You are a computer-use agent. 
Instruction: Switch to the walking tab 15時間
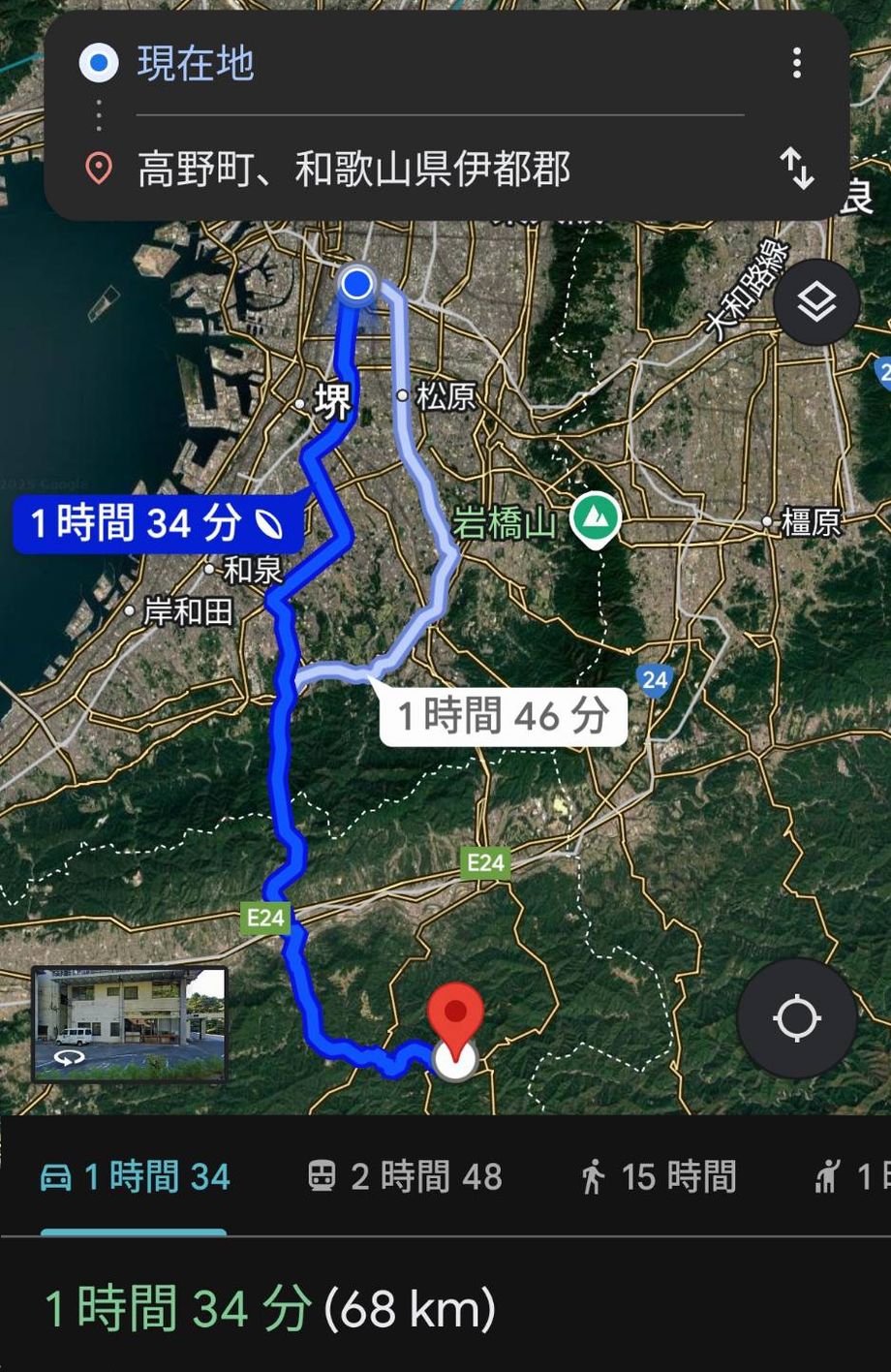[x=659, y=1177]
